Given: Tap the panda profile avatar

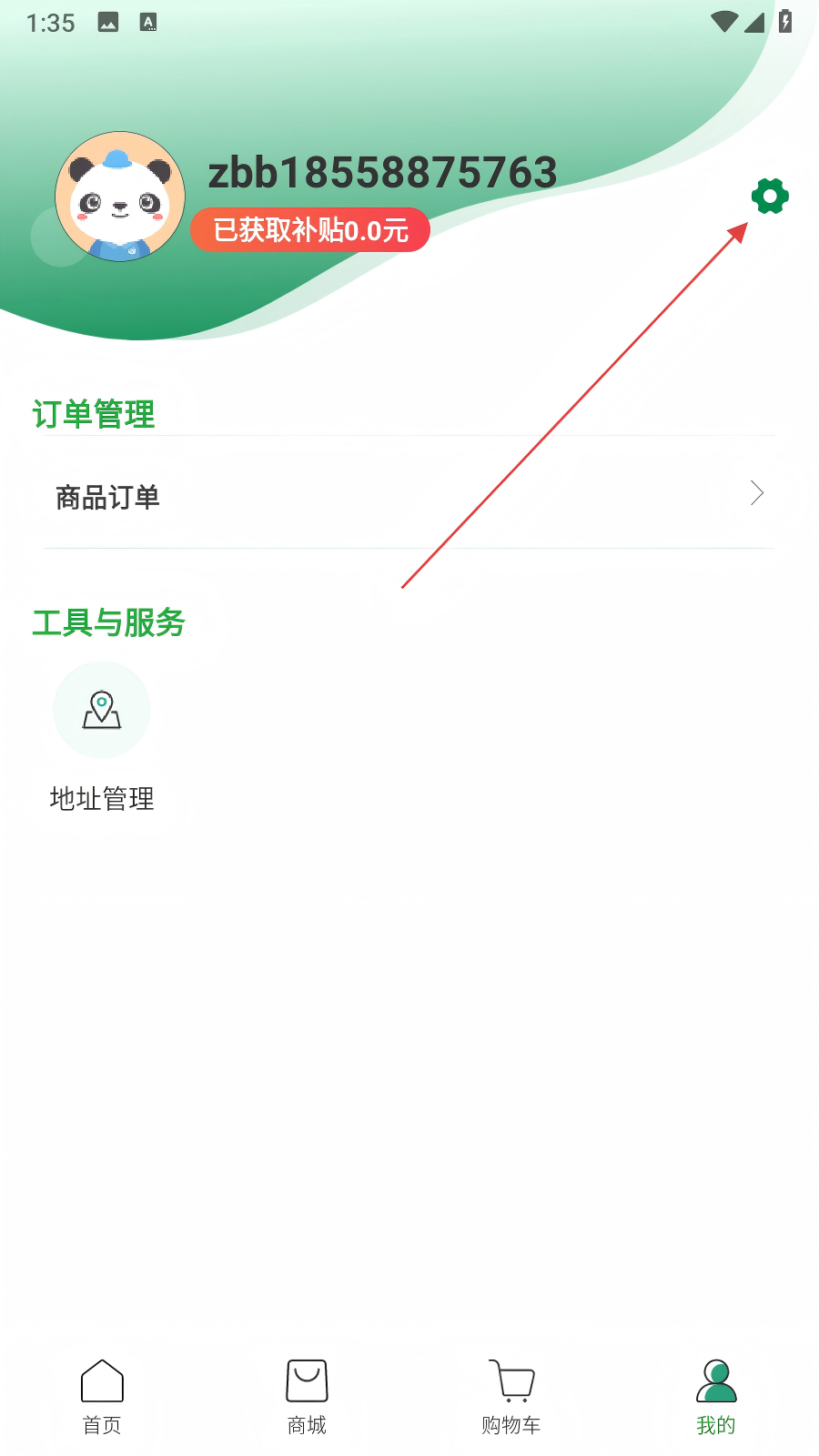Looking at the screenshot, I should (120, 197).
